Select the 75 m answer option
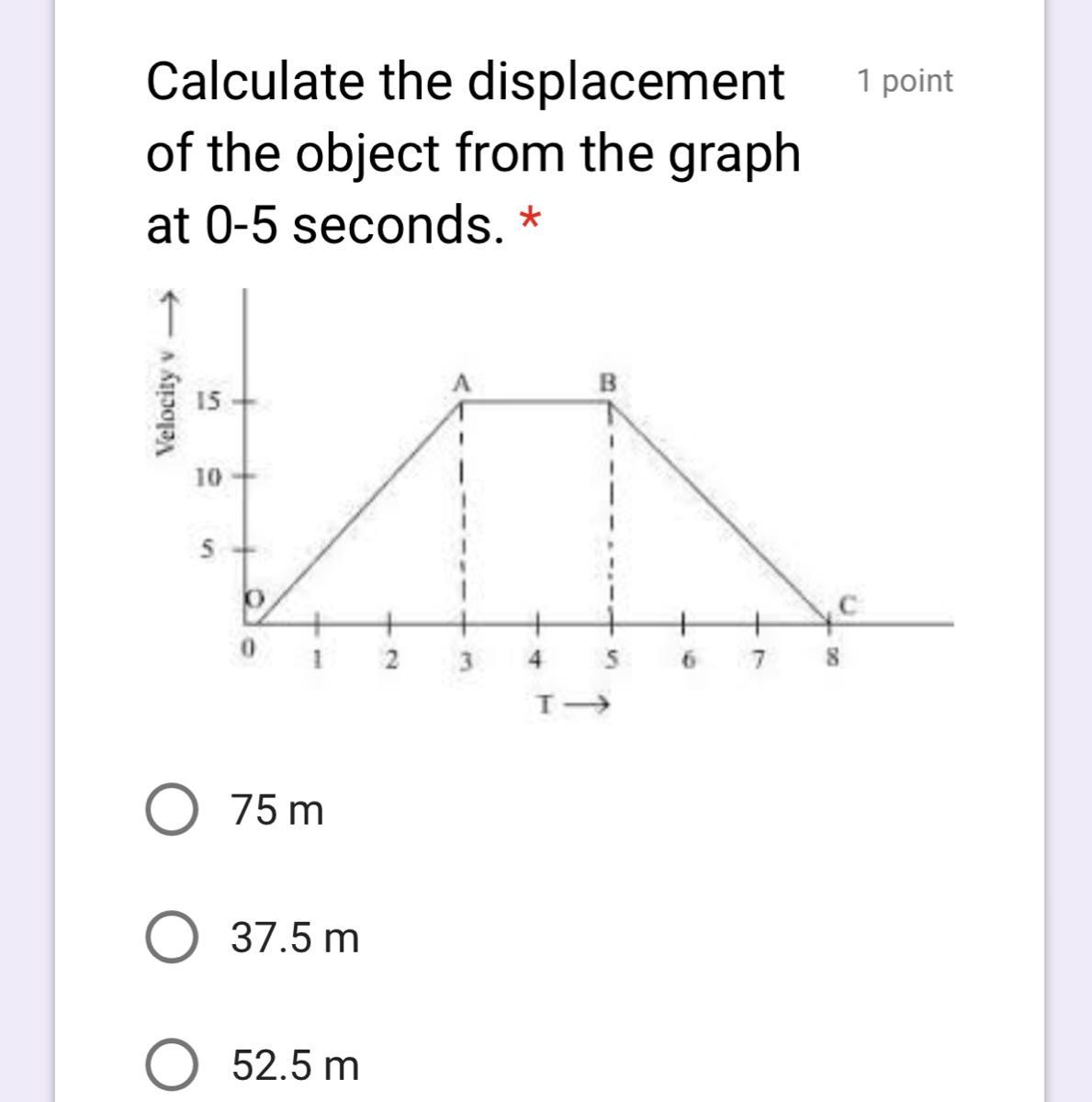Screen dimensions: 1092x1102 pyautogui.click(x=171, y=811)
